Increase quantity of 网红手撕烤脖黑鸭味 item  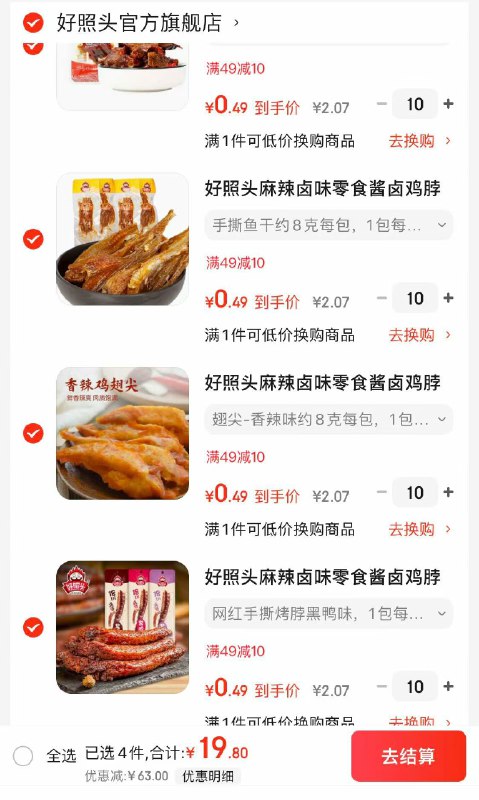coord(448,686)
